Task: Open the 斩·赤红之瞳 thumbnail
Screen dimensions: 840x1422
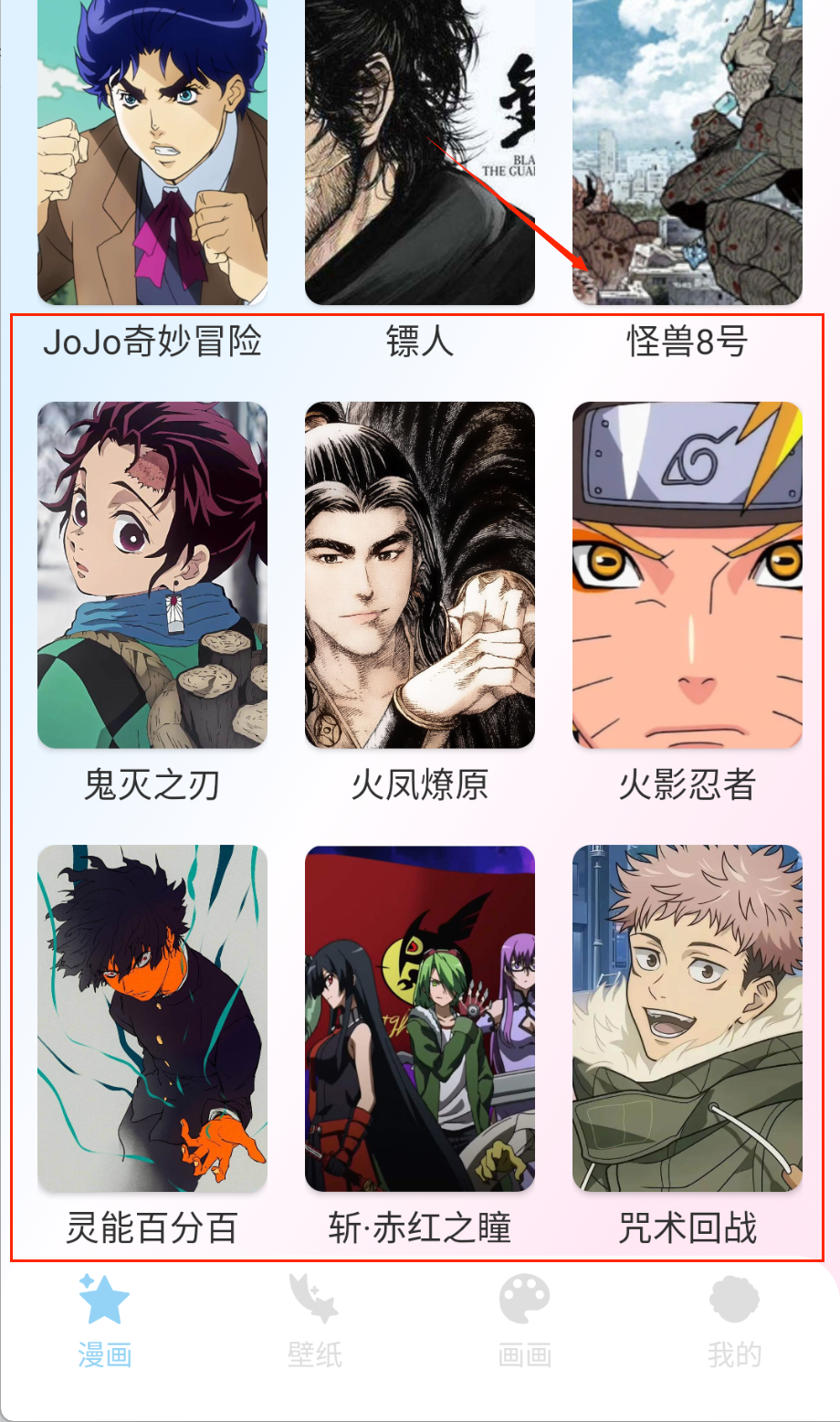Action: [x=419, y=1019]
